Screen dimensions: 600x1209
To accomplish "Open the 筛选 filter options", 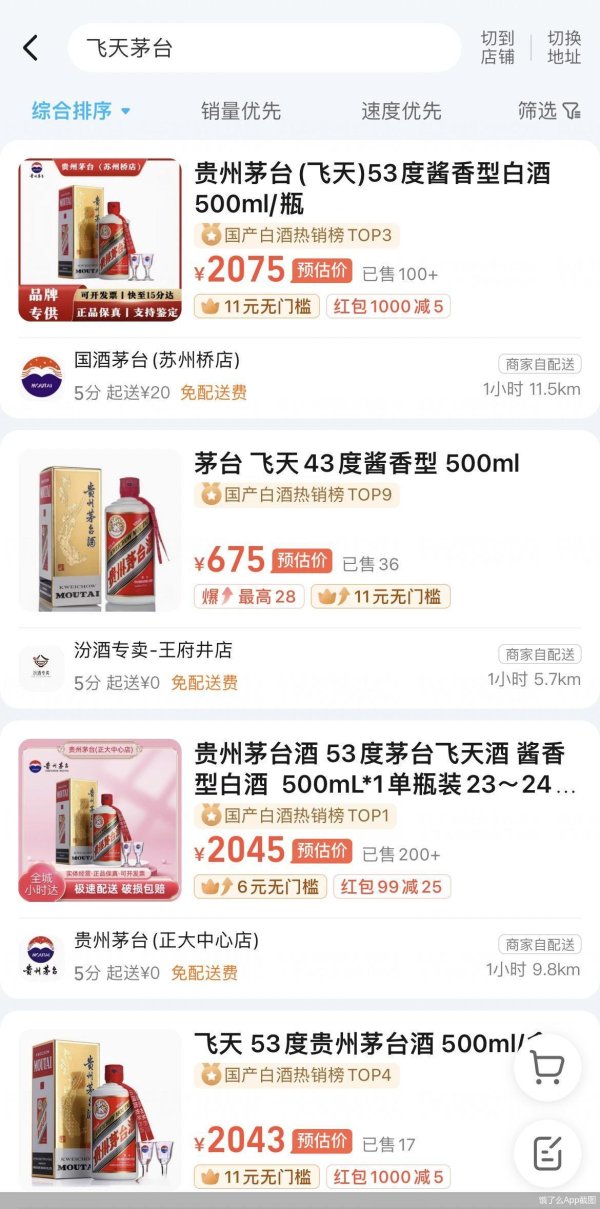I will pos(548,111).
